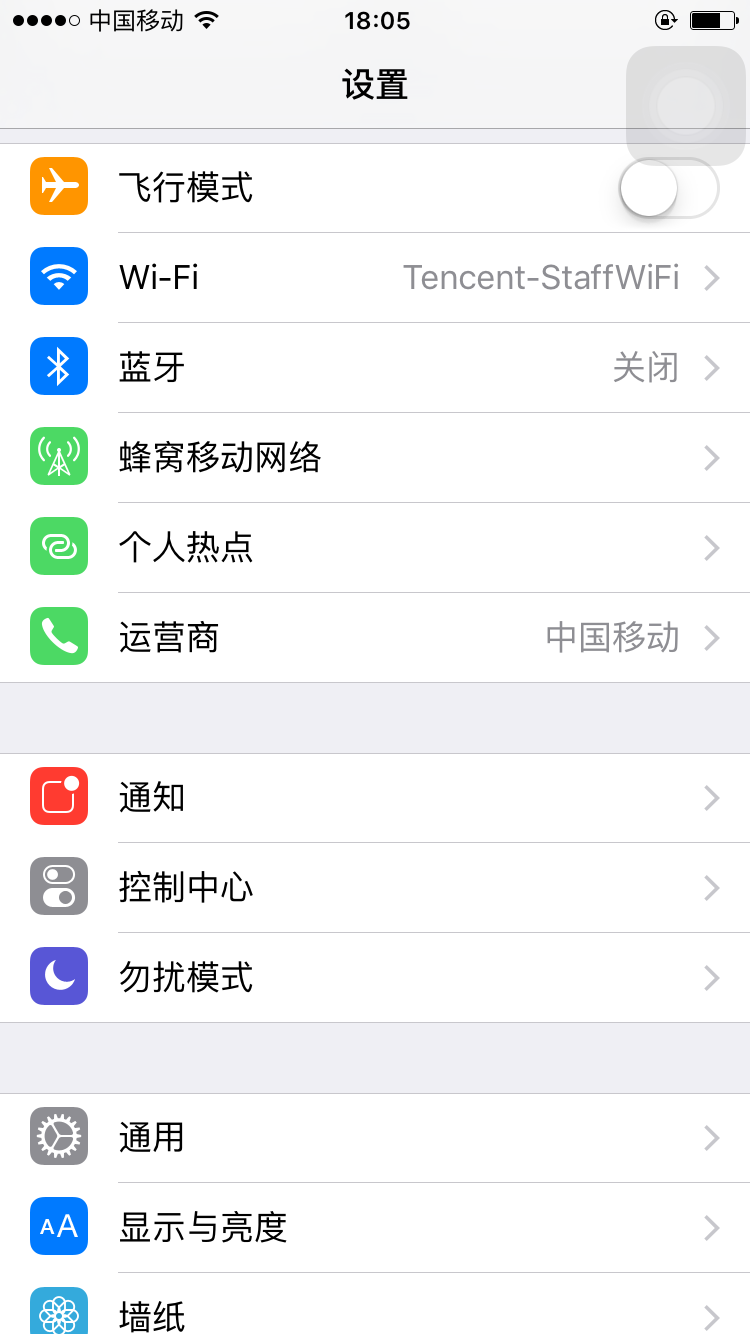Tap the airplane mode icon
This screenshot has width=750, height=1334.
pyautogui.click(x=58, y=187)
